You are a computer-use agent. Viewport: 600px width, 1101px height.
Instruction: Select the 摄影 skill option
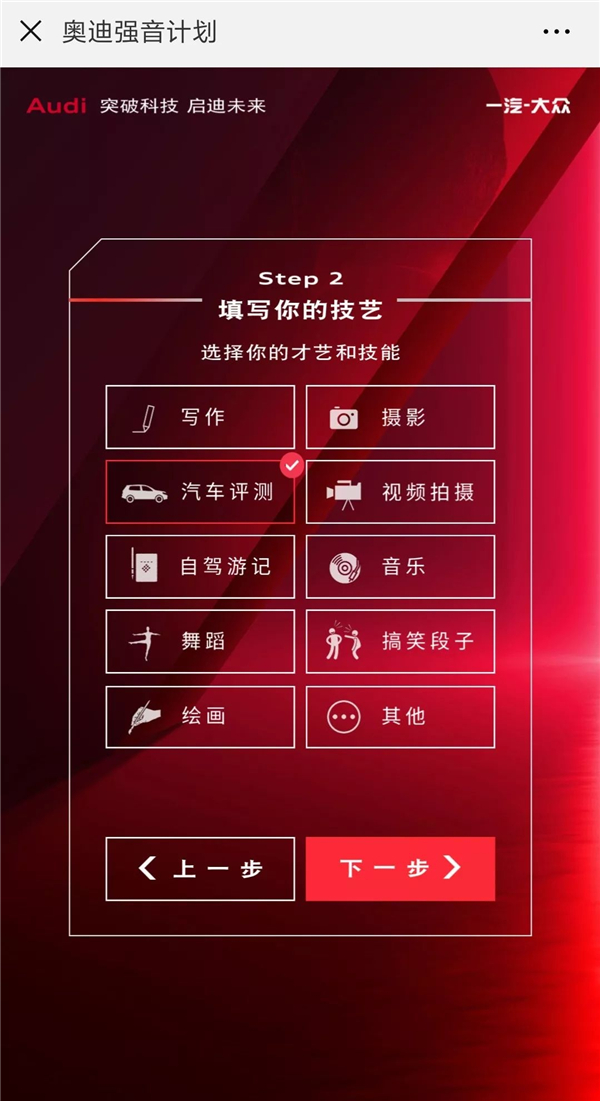coord(400,417)
